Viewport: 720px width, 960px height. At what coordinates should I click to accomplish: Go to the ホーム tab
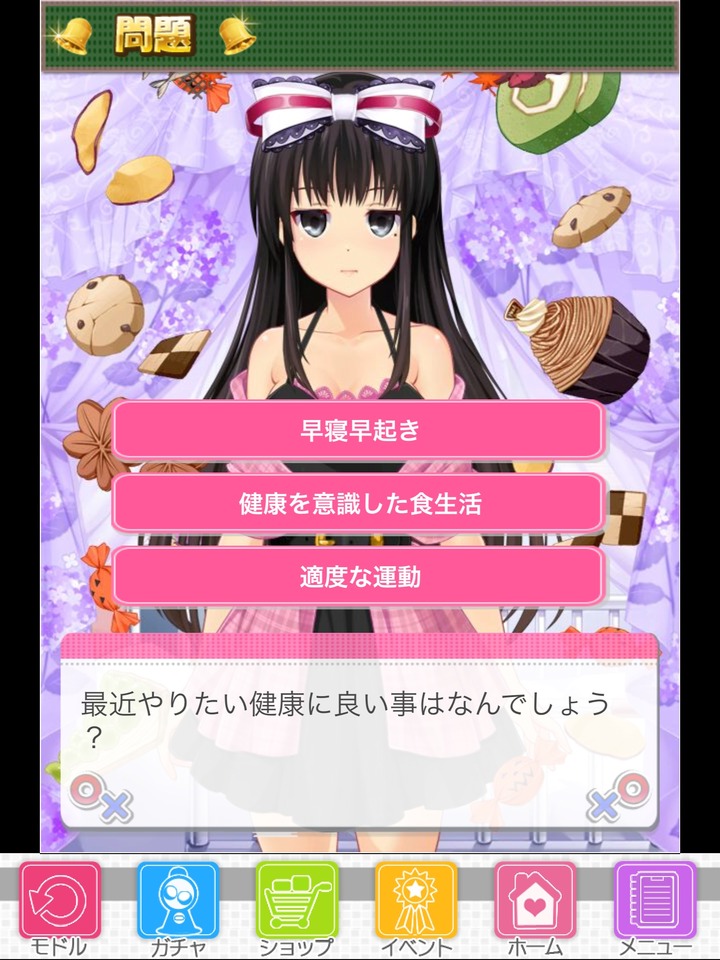(x=535, y=907)
